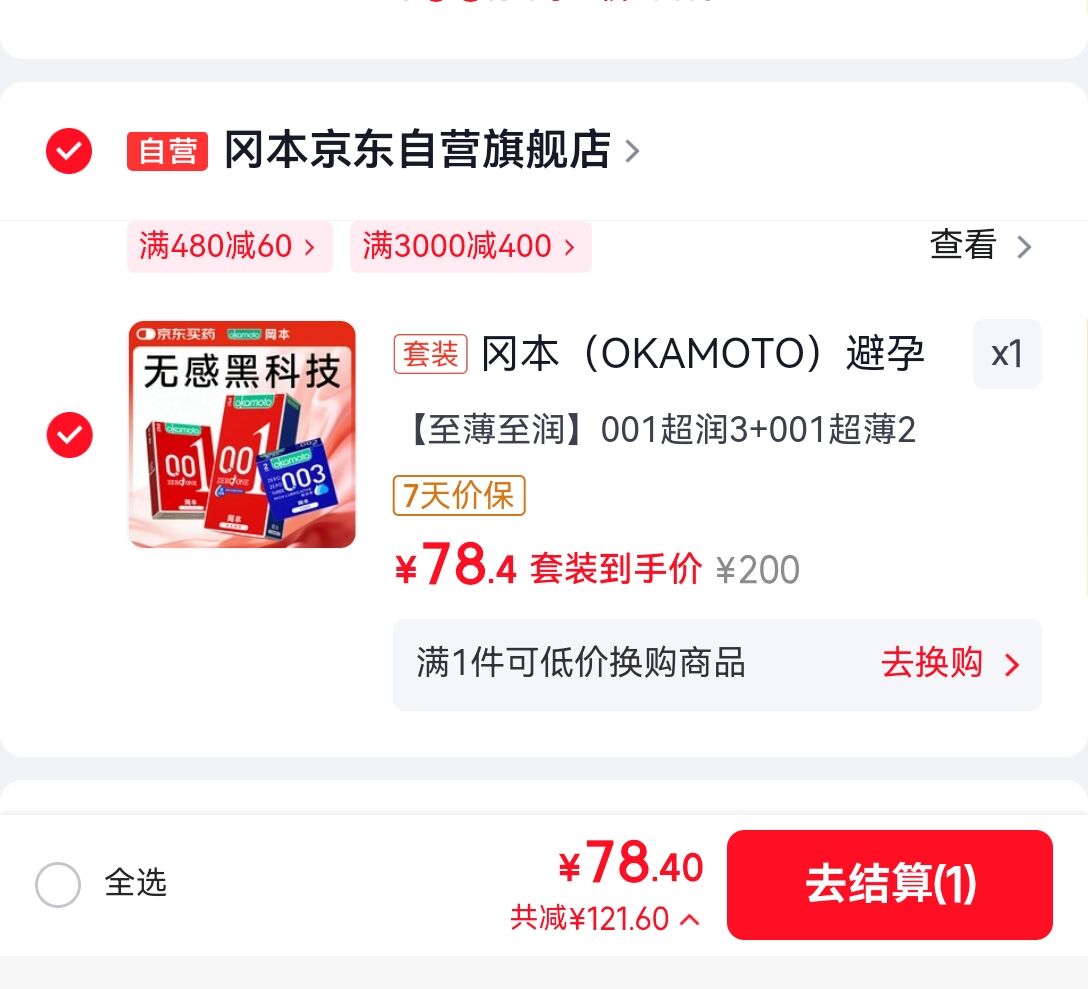Image resolution: width=1088 pixels, height=989 pixels.
Task: Uncheck the OKAMOTO product checkbox
Action: click(69, 434)
